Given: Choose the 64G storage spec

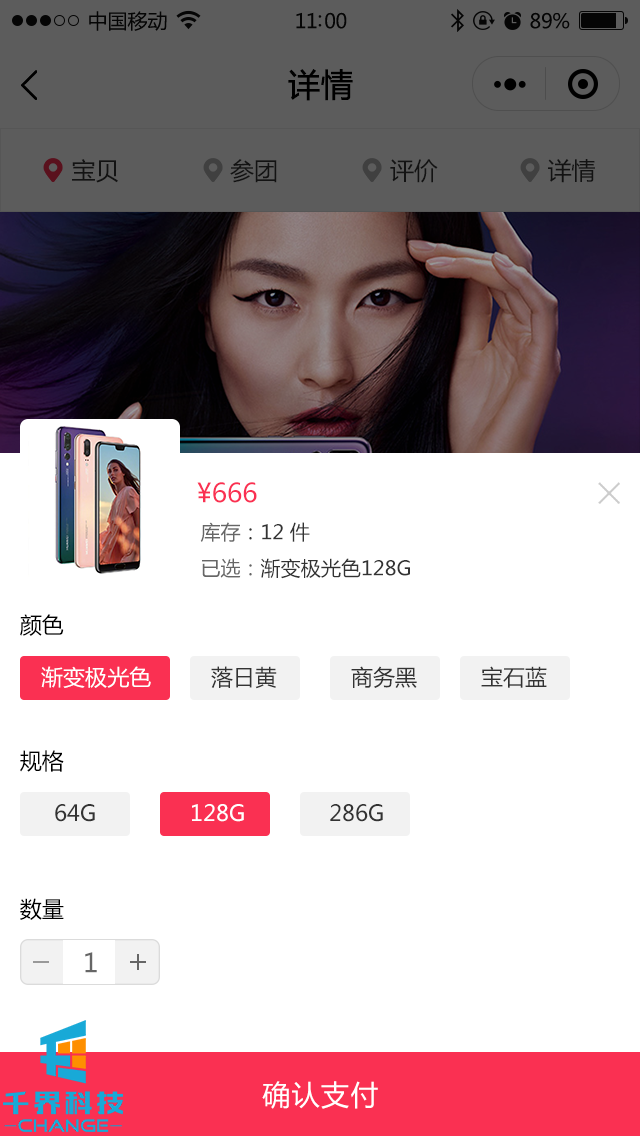Looking at the screenshot, I should click(x=75, y=814).
